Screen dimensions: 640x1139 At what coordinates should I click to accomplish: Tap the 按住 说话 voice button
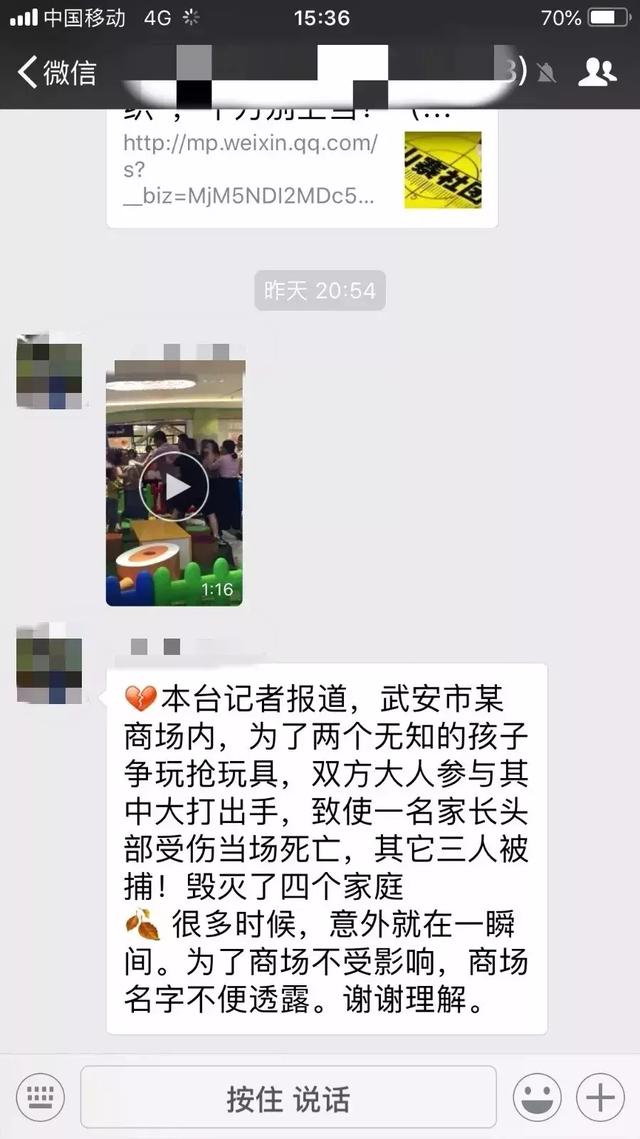[x=288, y=1099]
